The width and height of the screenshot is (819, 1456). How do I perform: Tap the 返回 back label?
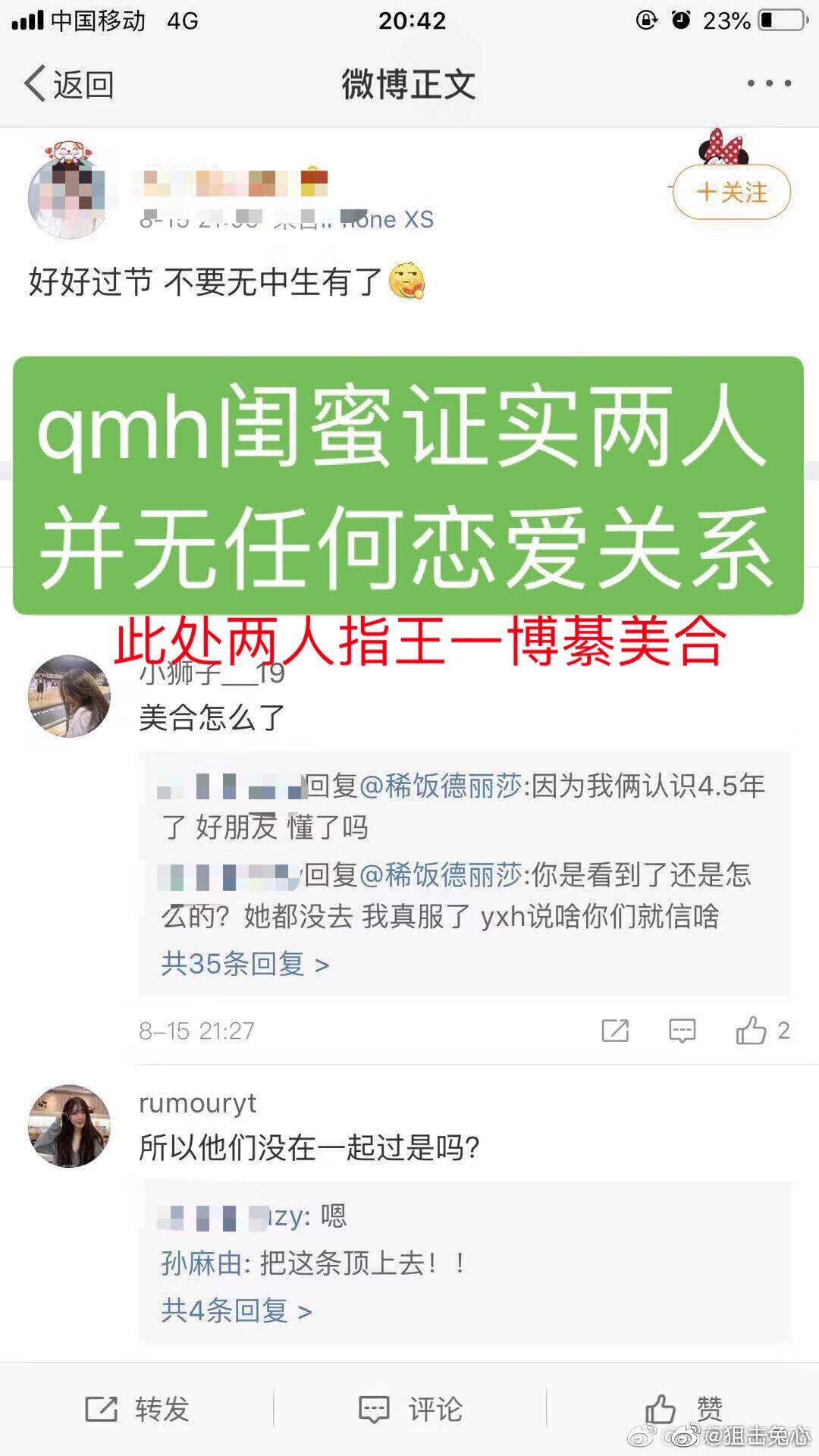pos(83,86)
